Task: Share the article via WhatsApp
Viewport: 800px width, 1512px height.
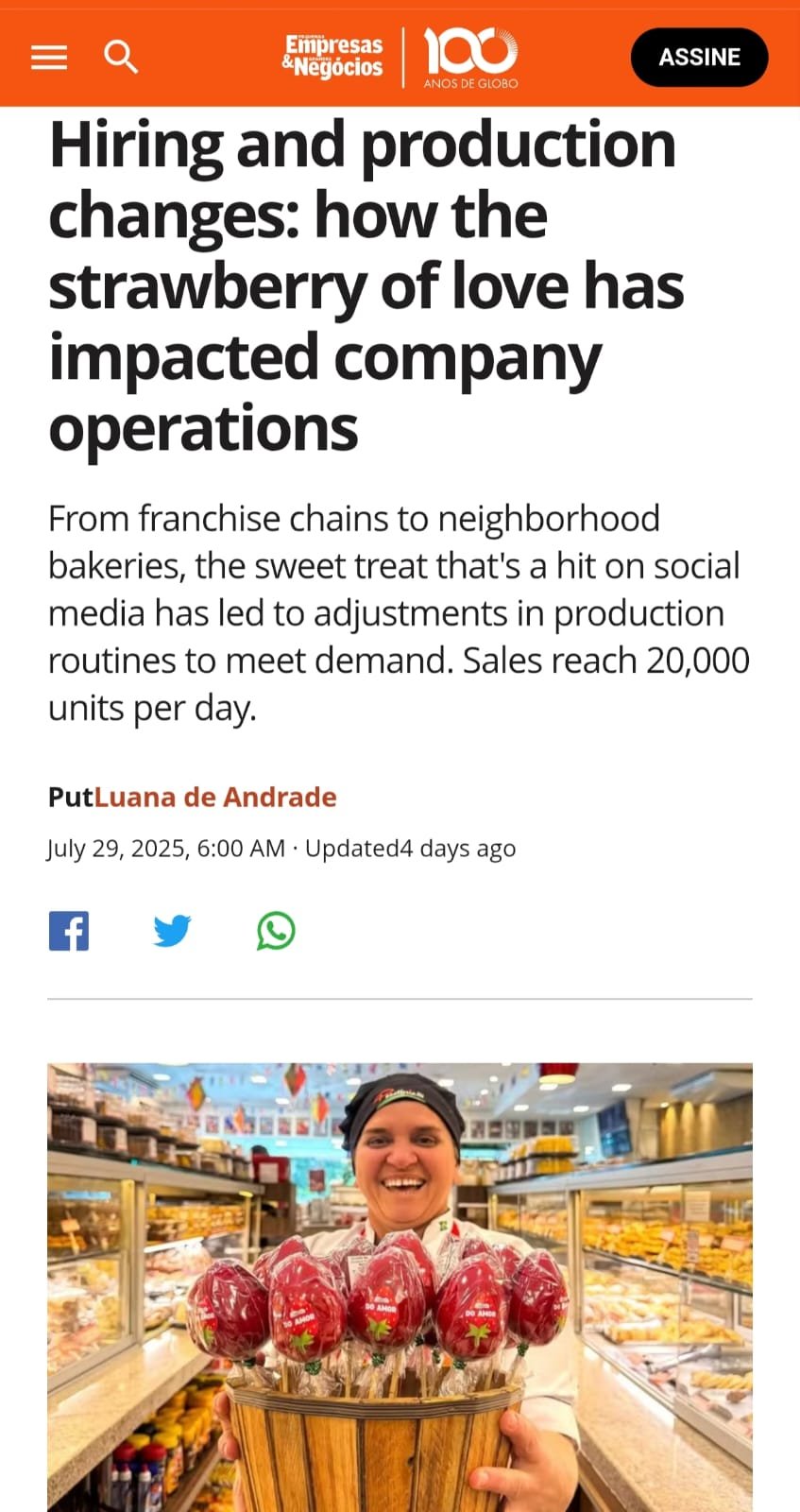Action: click(276, 931)
